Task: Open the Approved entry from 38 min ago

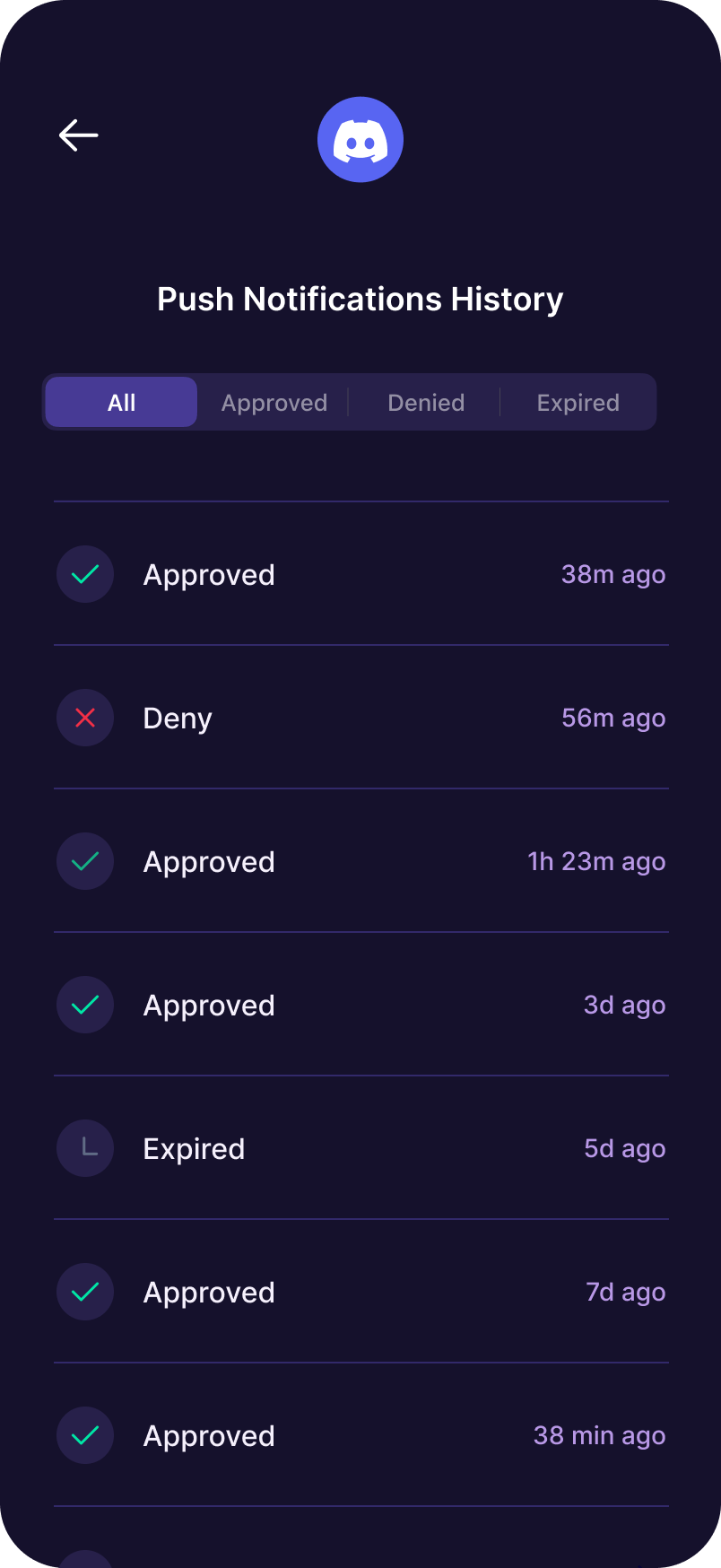Action: click(360, 1435)
